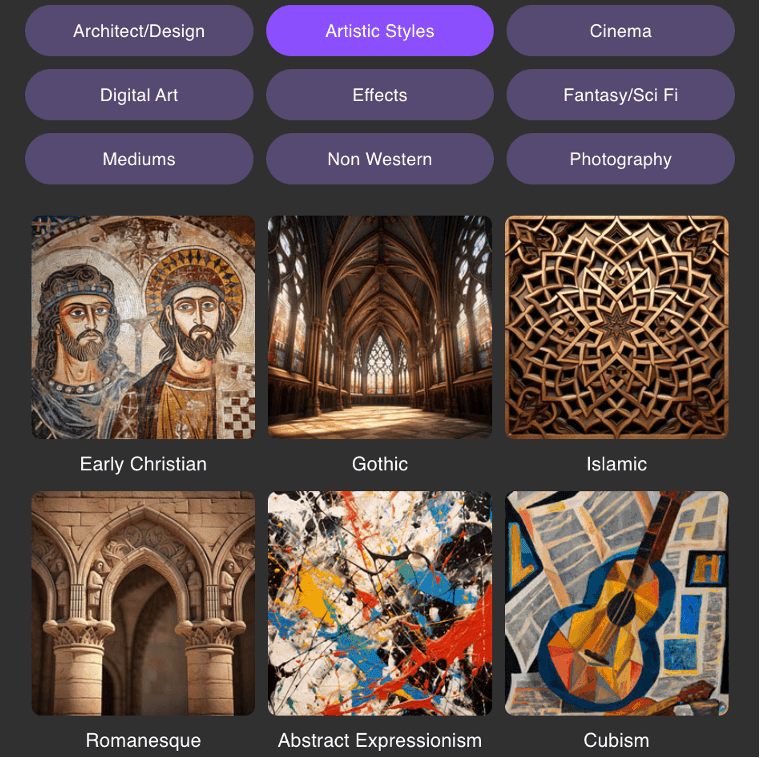Viewport: 760px width, 758px height.
Task: Pick the Romanesque style tile
Action: tap(143, 603)
